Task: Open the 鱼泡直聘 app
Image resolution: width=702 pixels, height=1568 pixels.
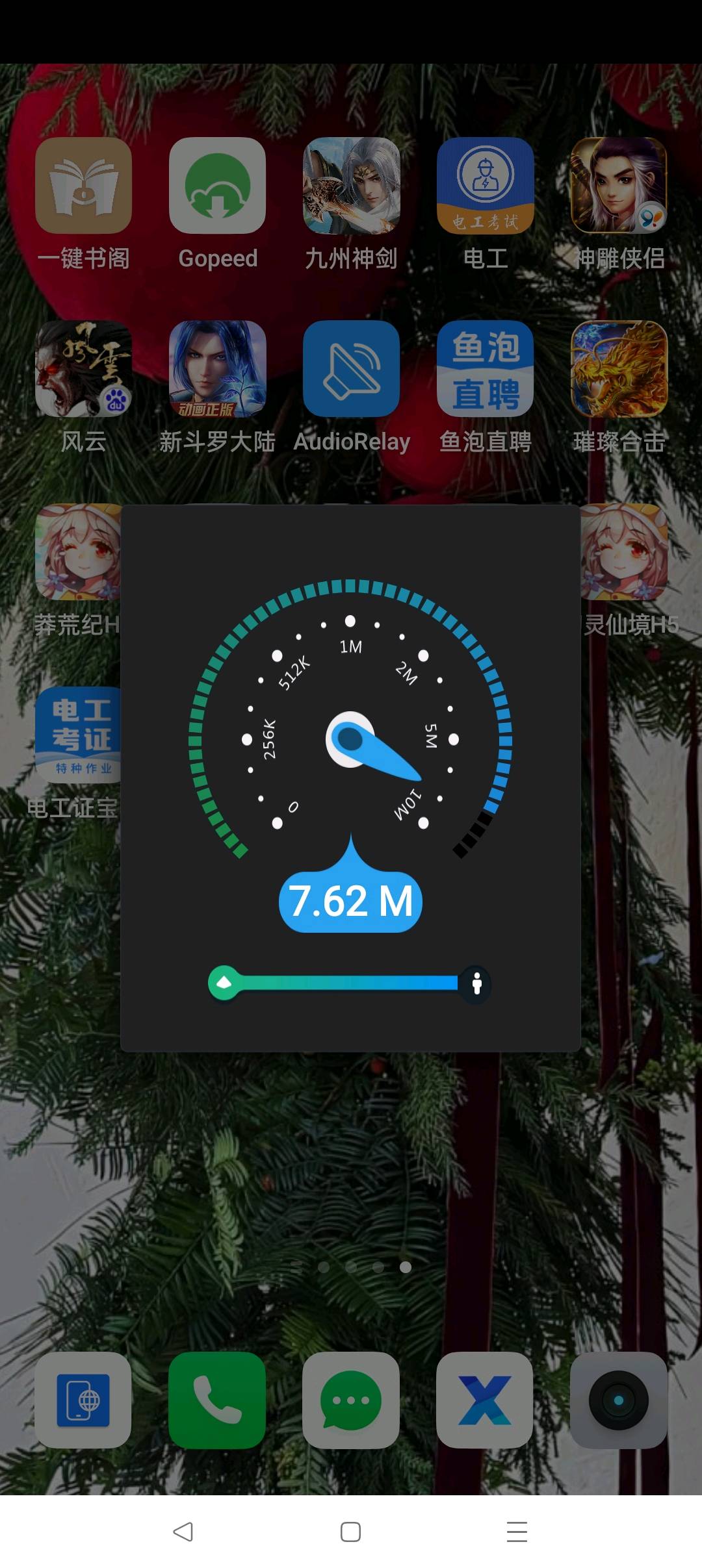Action: point(485,369)
